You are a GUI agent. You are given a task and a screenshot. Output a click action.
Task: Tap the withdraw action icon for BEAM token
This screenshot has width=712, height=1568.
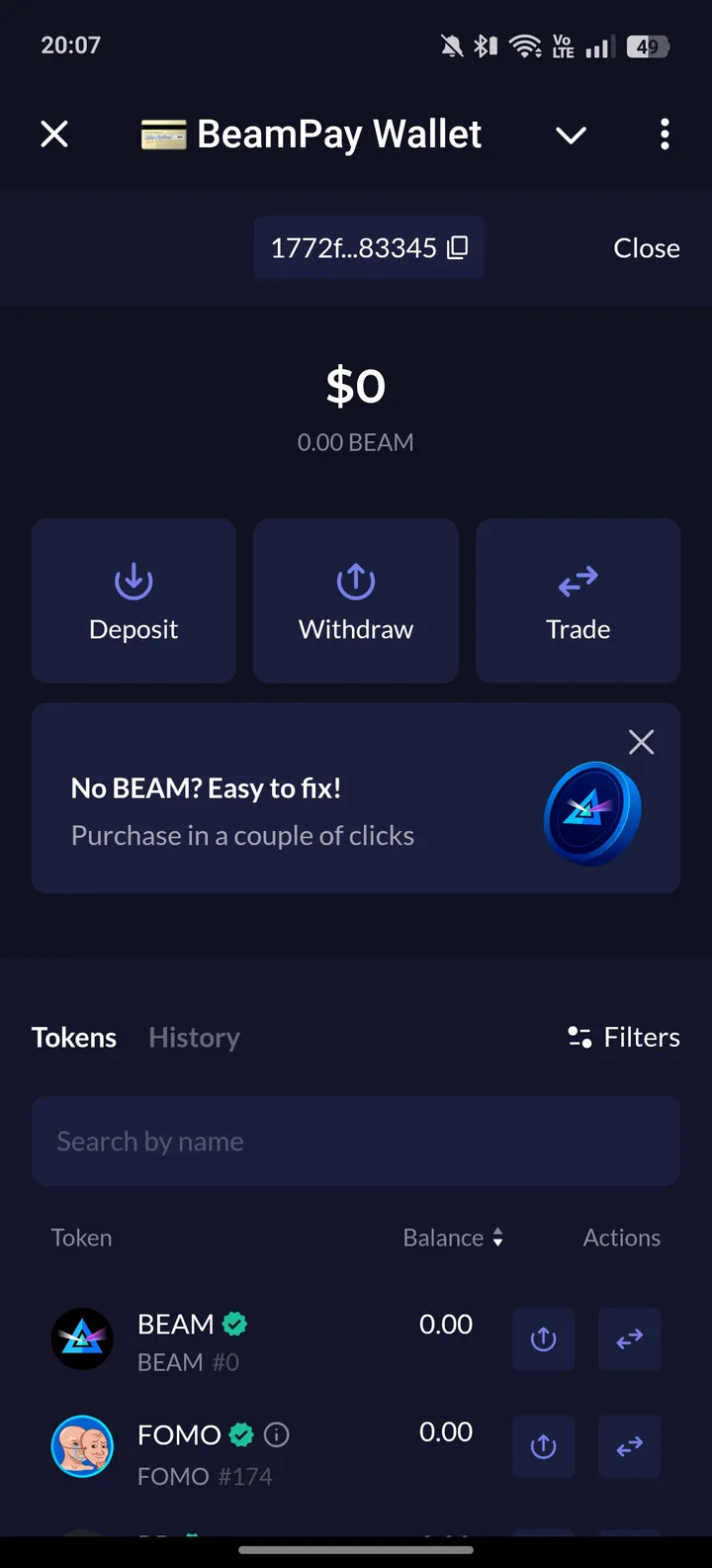tap(542, 1338)
